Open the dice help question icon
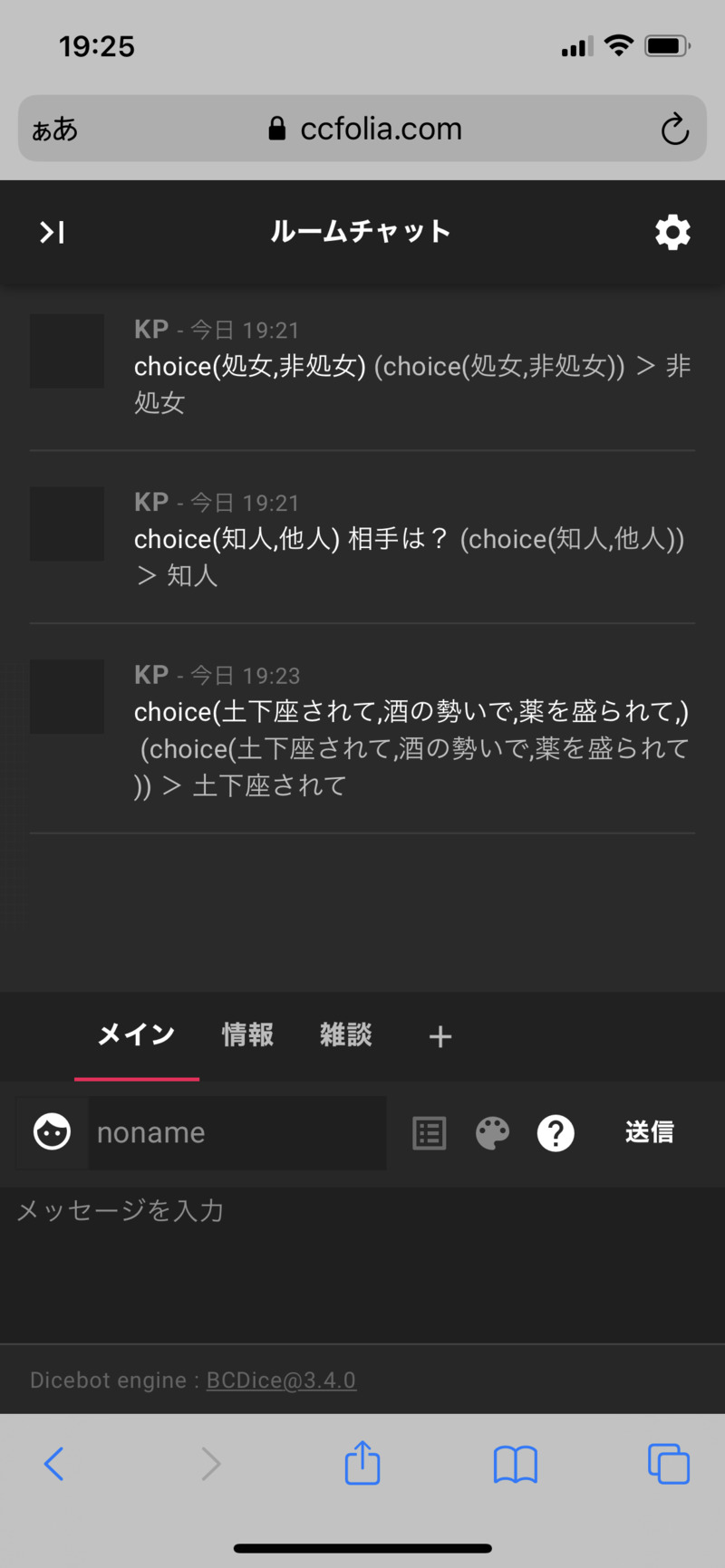725x1568 pixels. [x=556, y=1132]
